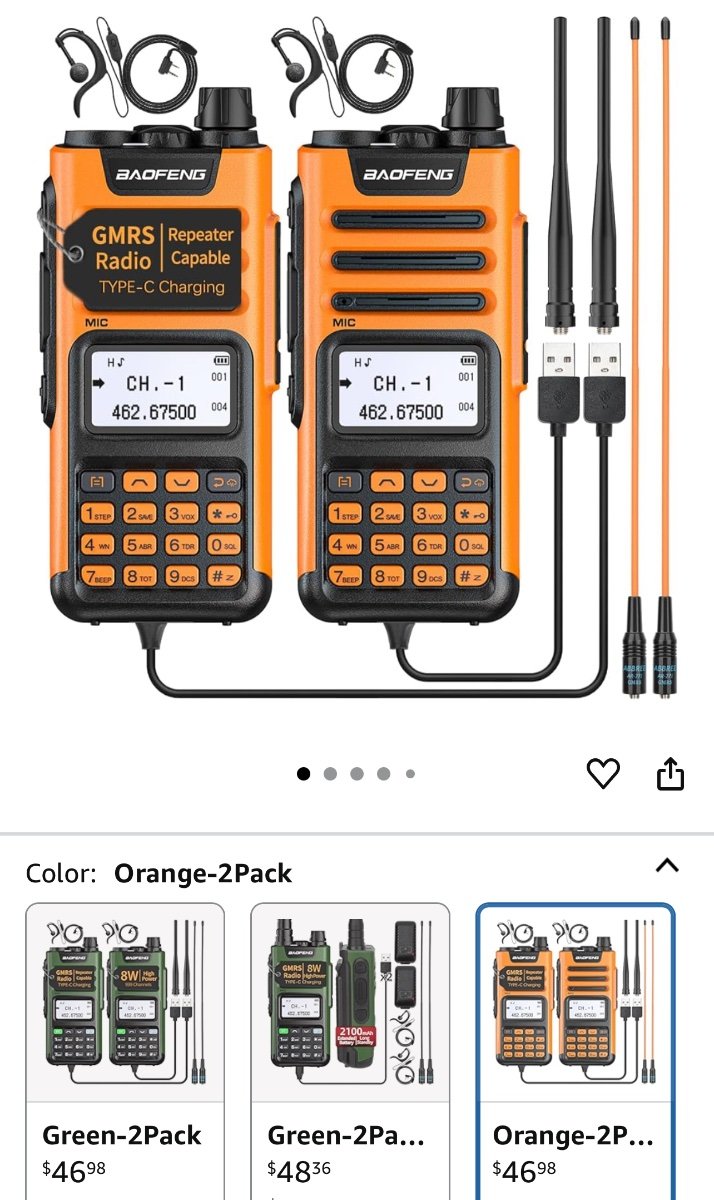The height and width of the screenshot is (1200, 714).
Task: Collapse the Color options section
Action: click(667, 866)
